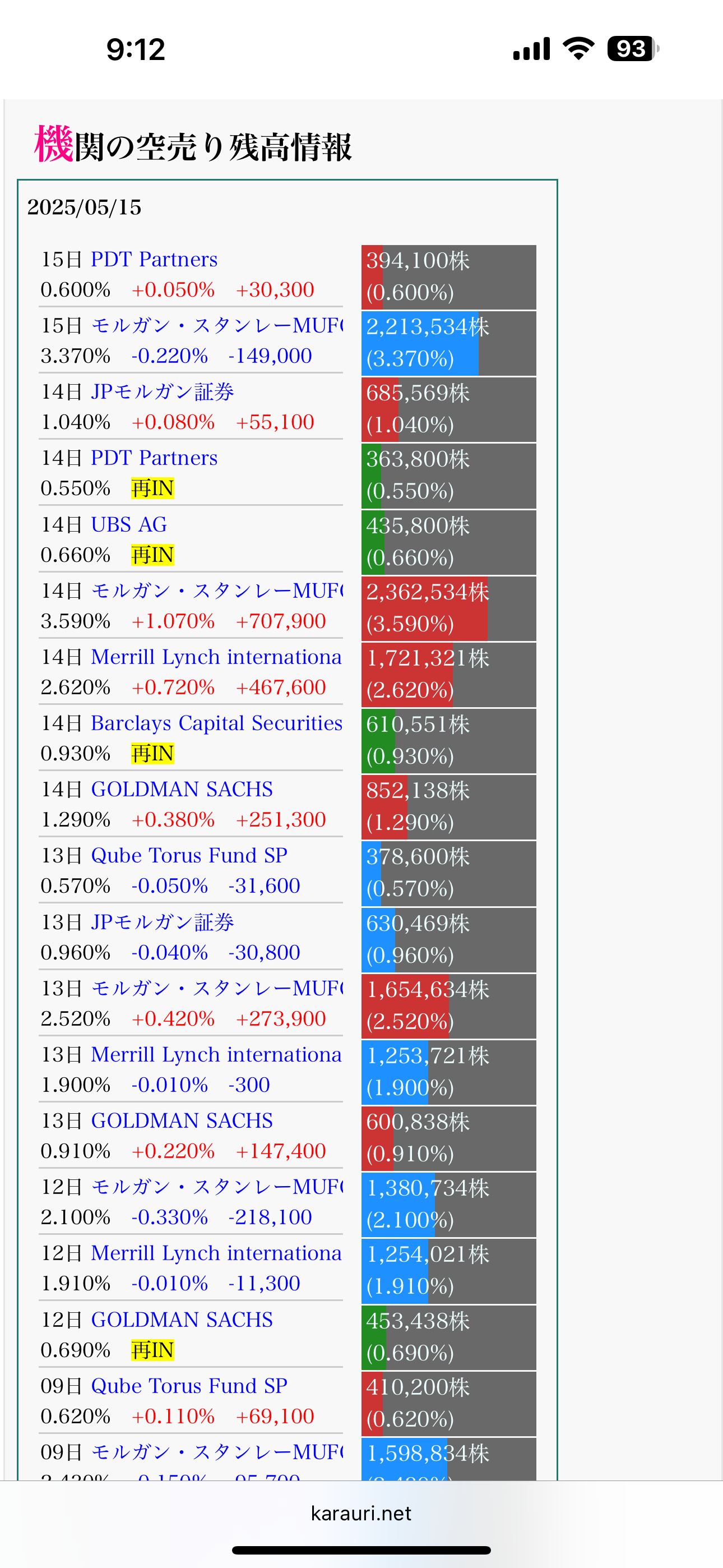Open the 15日 モルガン・スタンレーMUFG link
Screen dimensions: 723x1568
[217, 326]
